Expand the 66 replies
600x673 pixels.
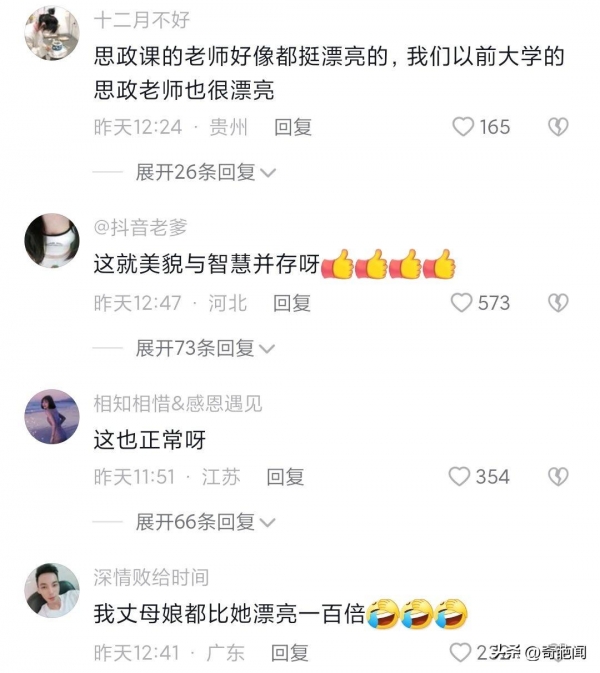pos(206,522)
